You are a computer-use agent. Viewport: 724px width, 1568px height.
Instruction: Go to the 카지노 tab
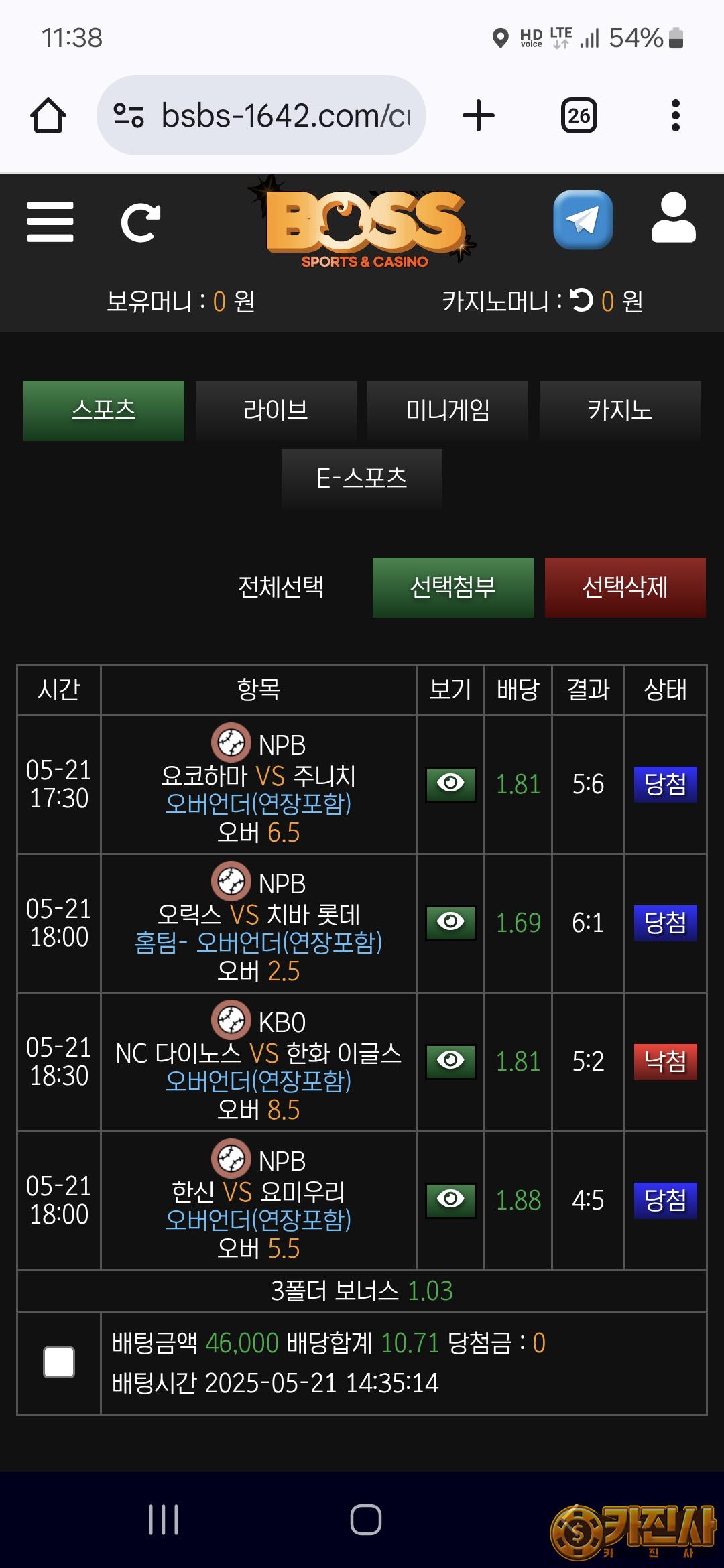click(620, 410)
